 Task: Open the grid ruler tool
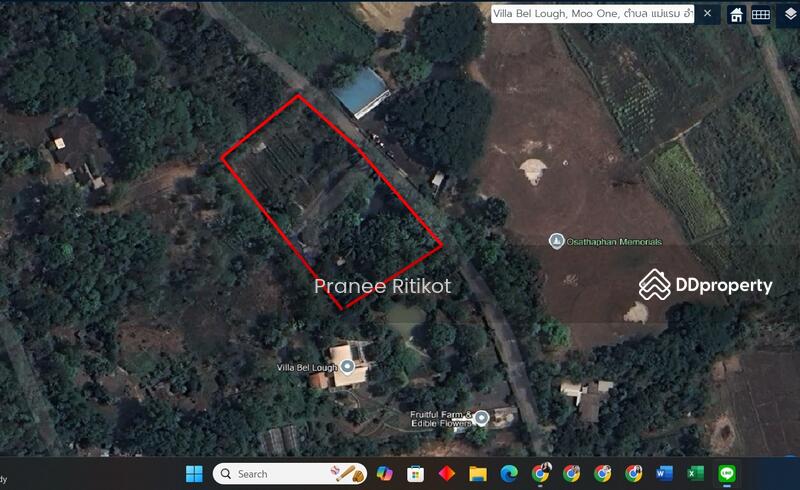coord(761,14)
